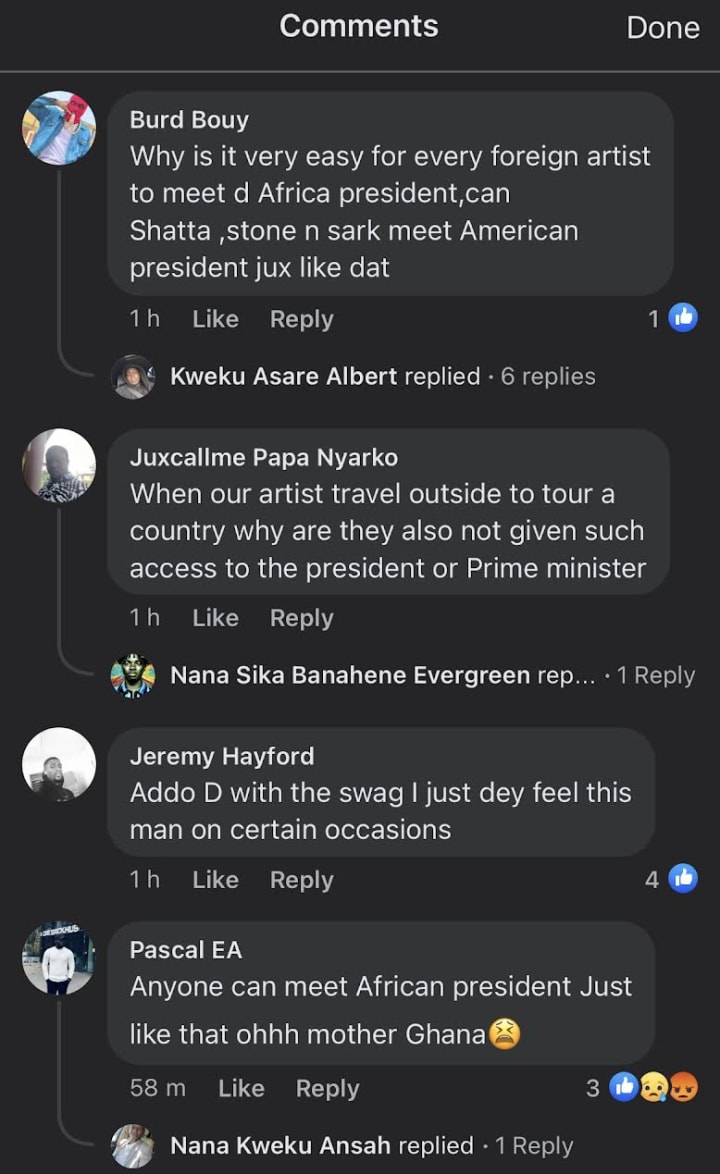Viewport: 720px width, 1174px height.
Task: Reply to Pascal EA's comment
Action: click(327, 1088)
